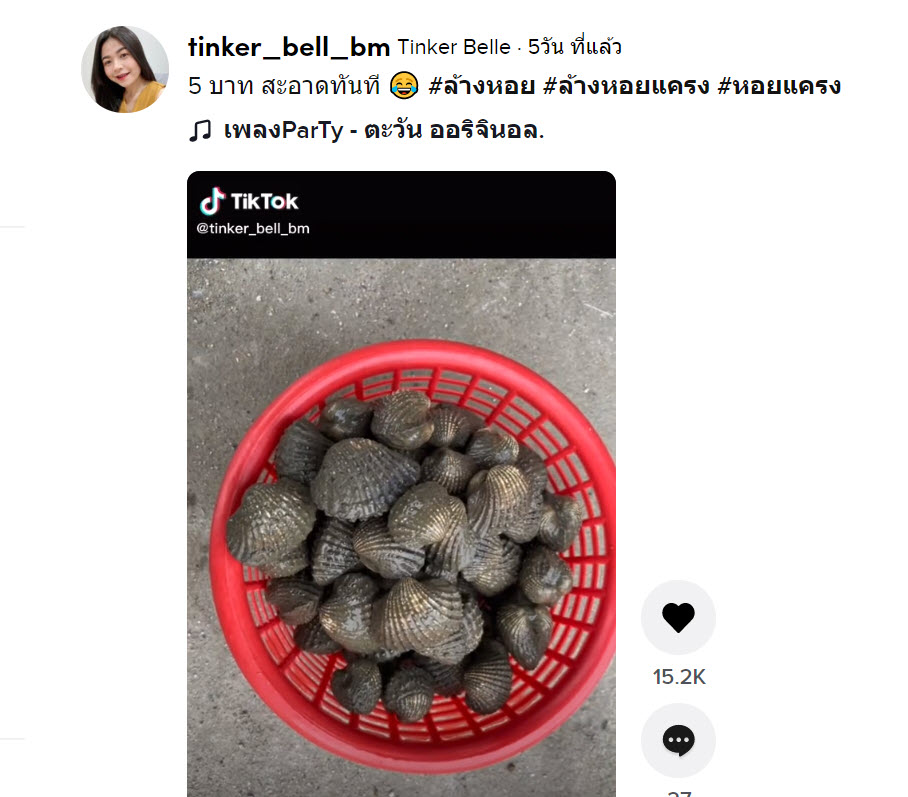
Task: Open the tinker_bell_bm username link
Action: tap(288, 47)
